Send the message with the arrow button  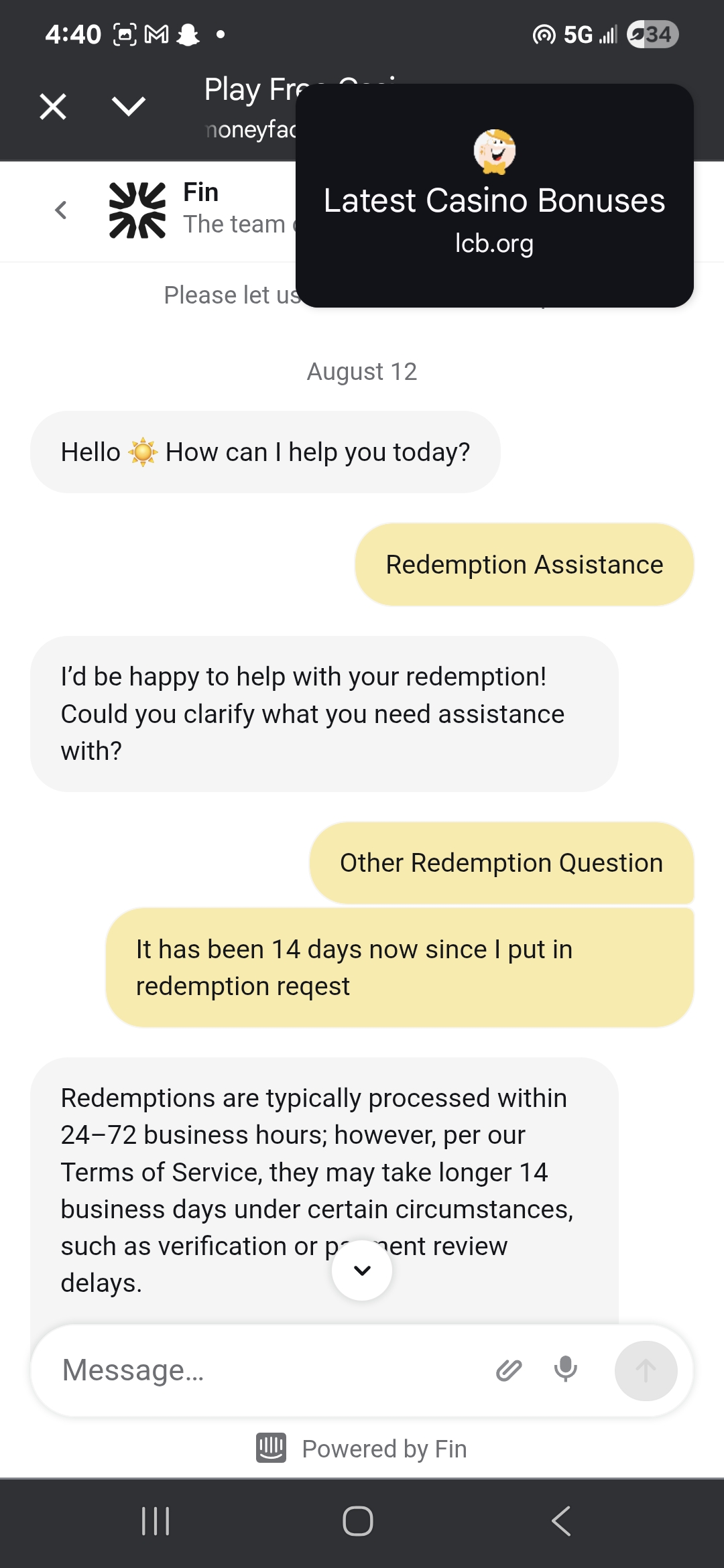tap(646, 1370)
